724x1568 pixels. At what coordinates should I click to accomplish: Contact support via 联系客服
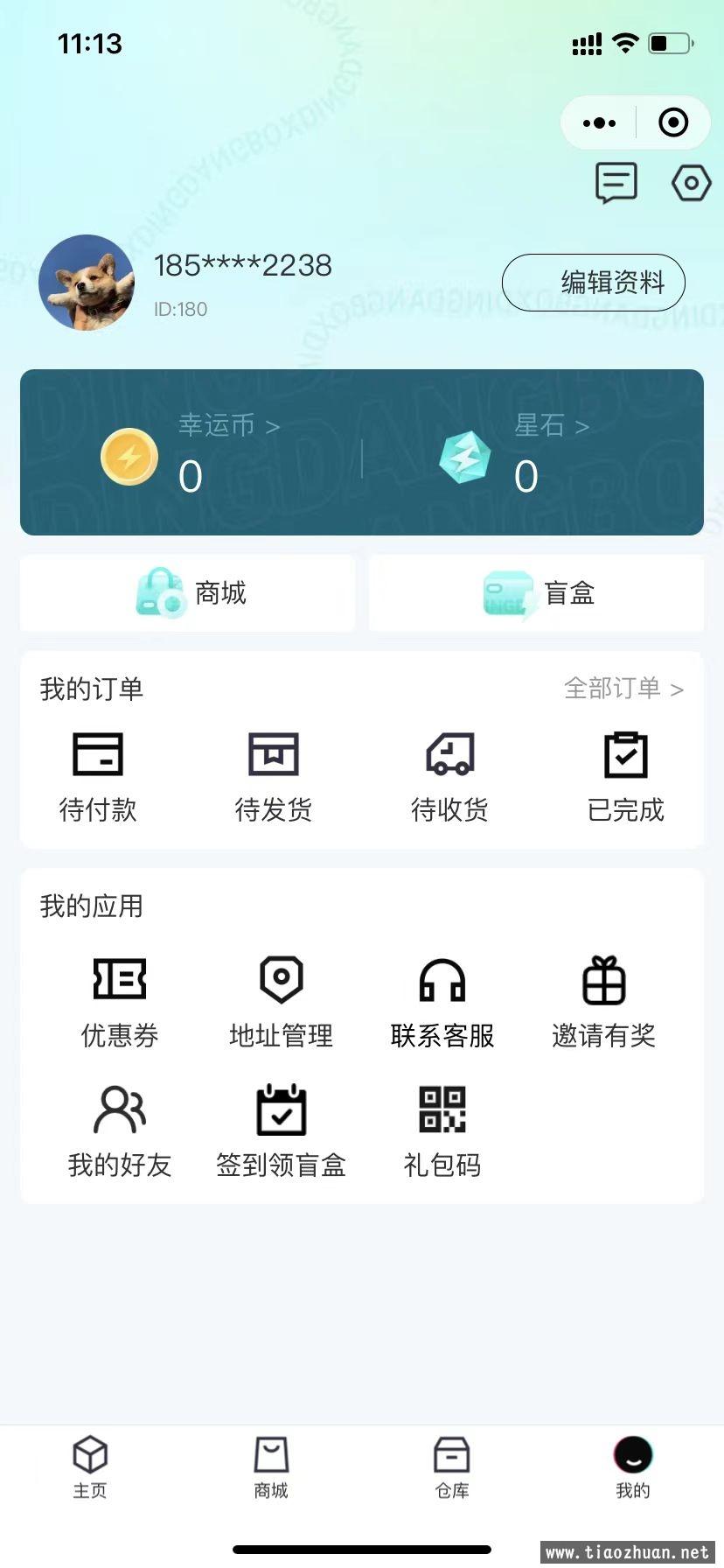coord(442,1002)
